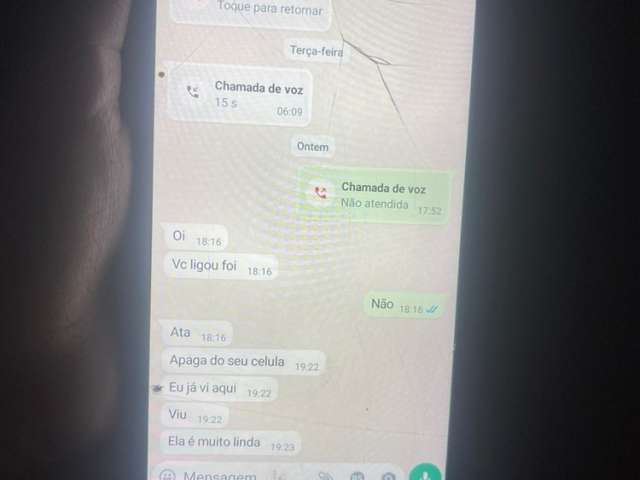640x480 pixels.
Task: Open the camera from message bar
Action: pos(388,477)
